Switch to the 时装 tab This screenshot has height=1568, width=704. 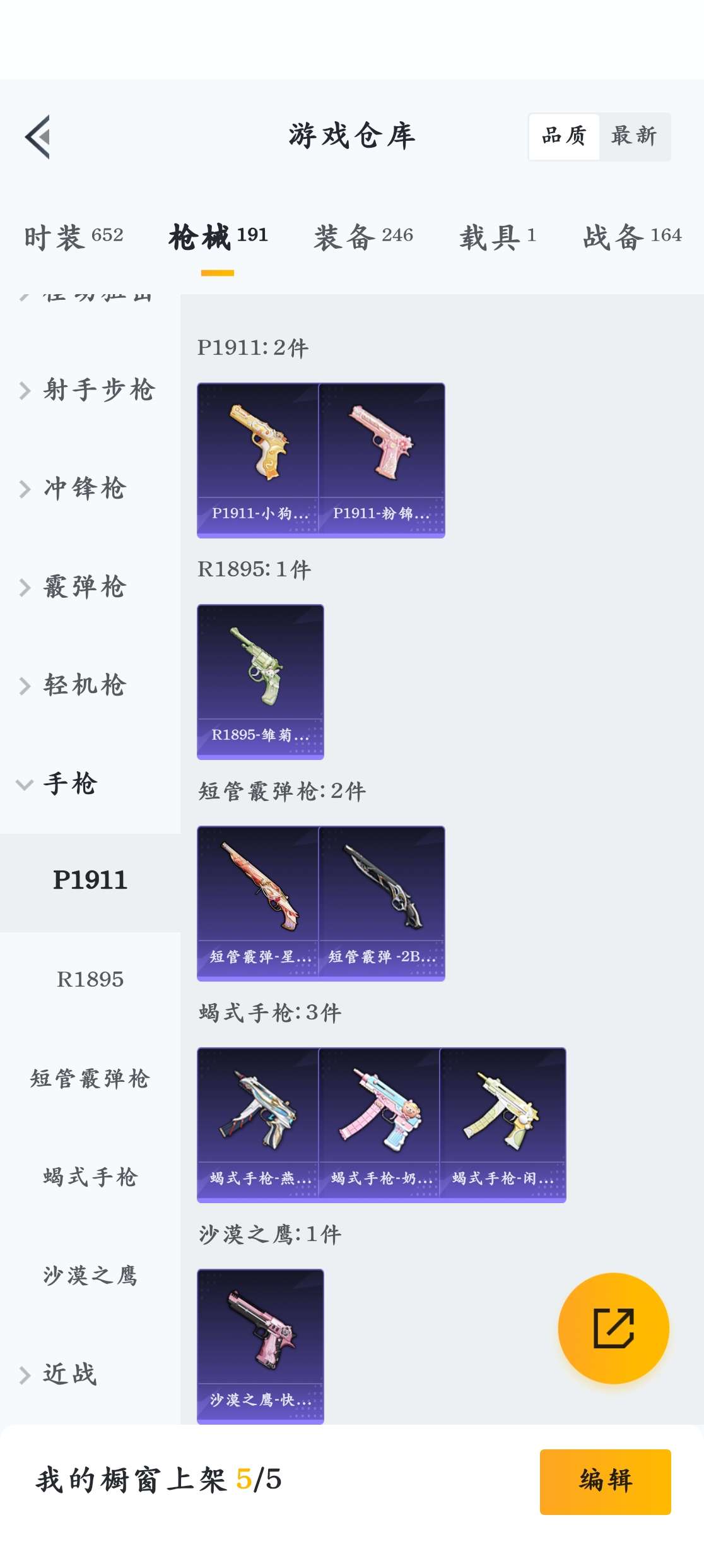point(73,237)
